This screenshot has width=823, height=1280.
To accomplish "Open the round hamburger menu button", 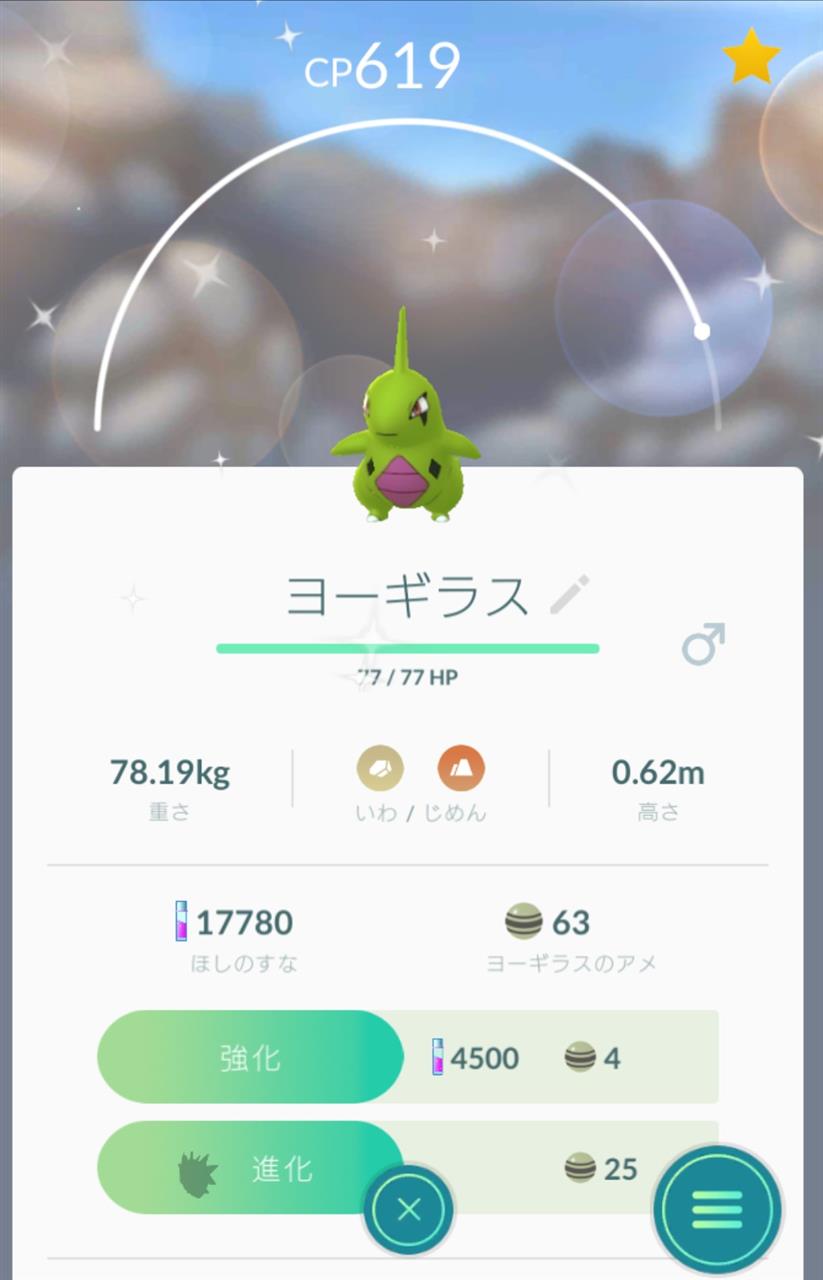I will (717, 1210).
